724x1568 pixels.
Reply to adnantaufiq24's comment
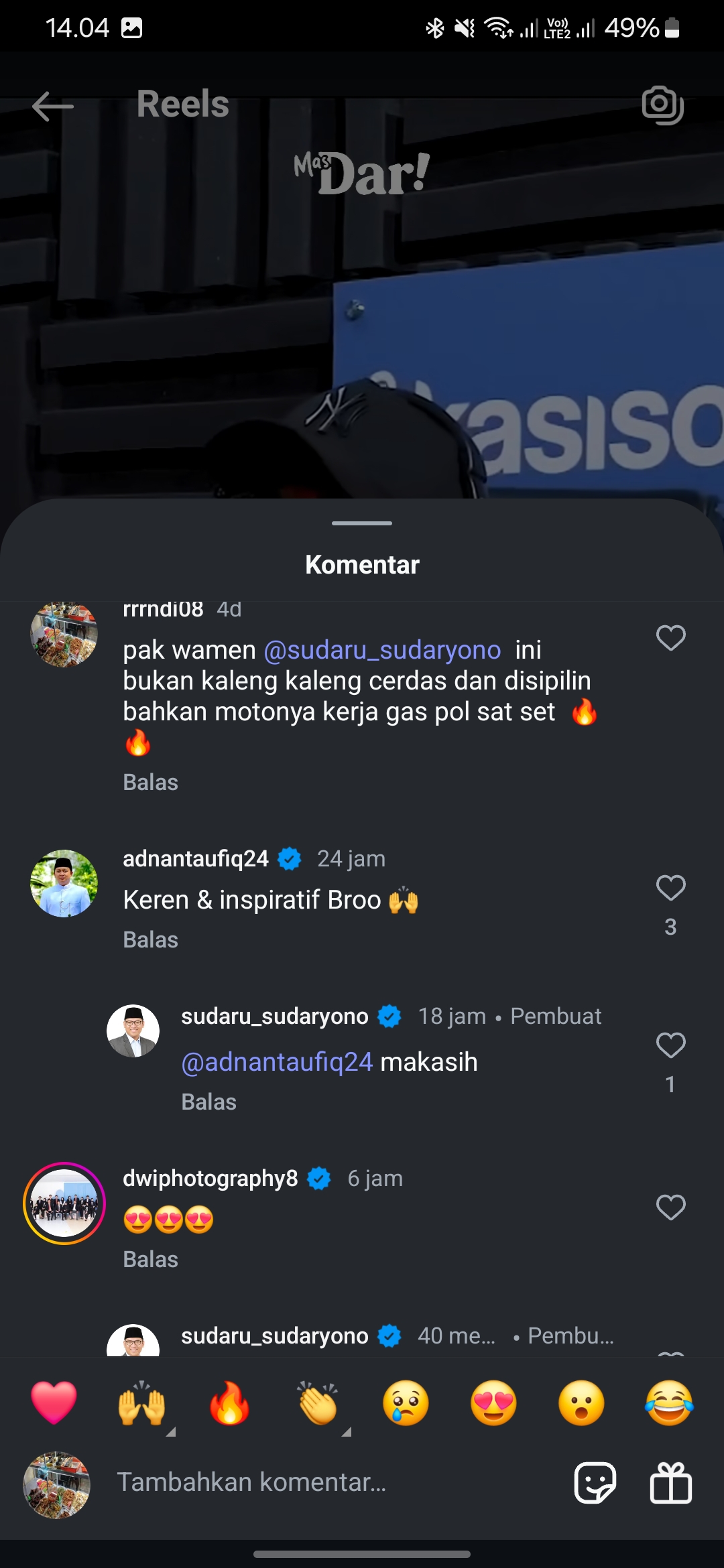click(x=151, y=939)
